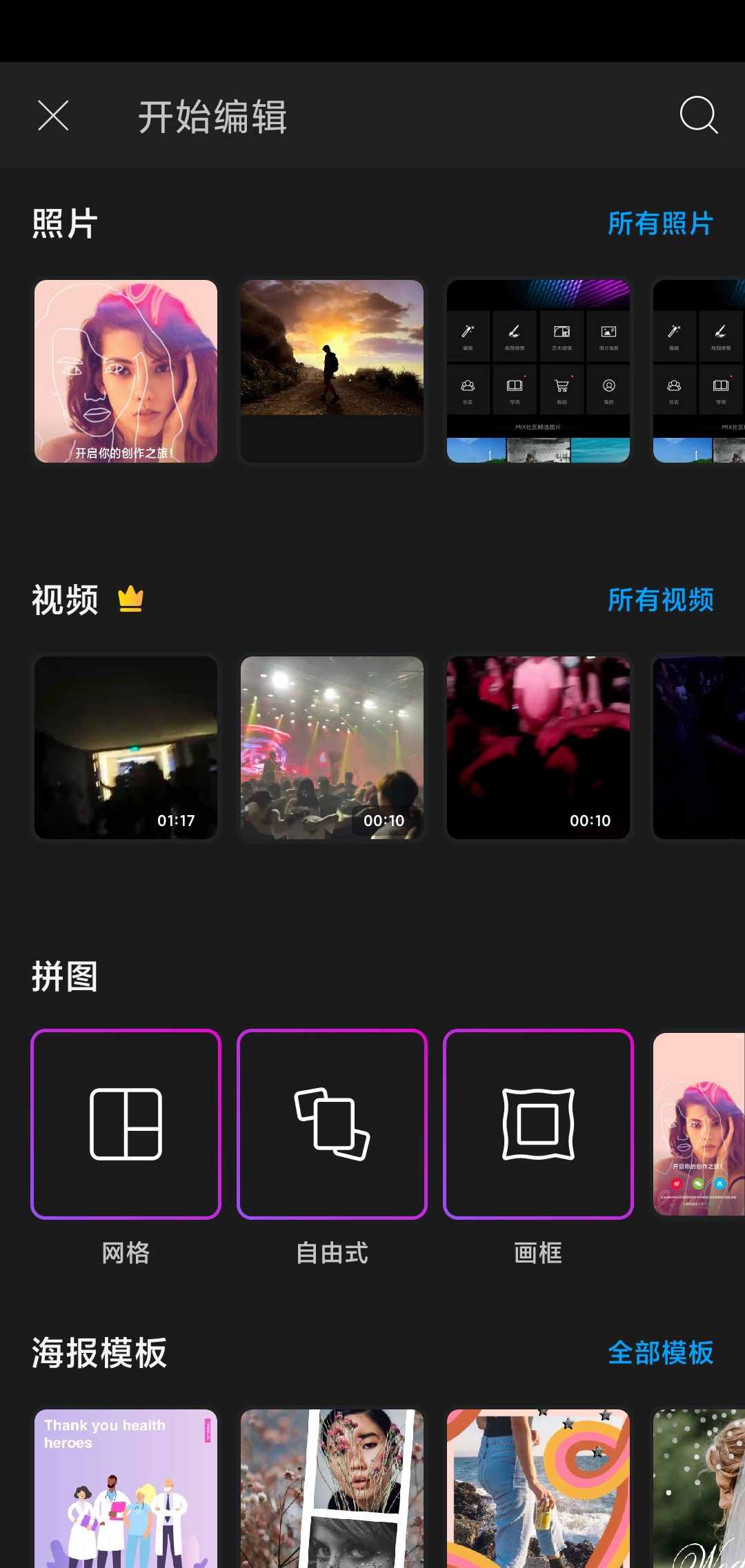
Task: Open the portrait collage template tile
Action: click(x=698, y=1124)
